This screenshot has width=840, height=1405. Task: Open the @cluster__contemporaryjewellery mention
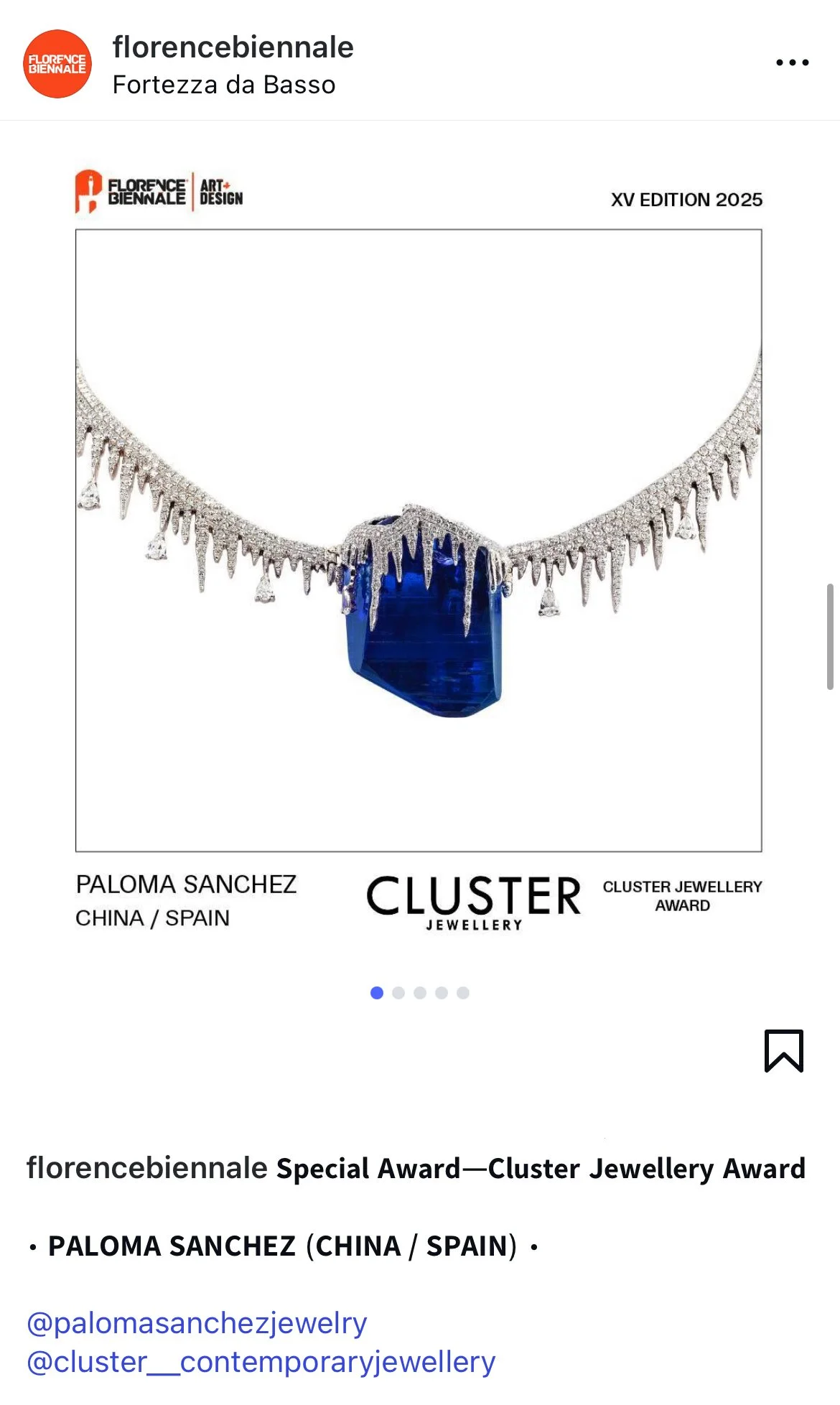pyautogui.click(x=261, y=1361)
